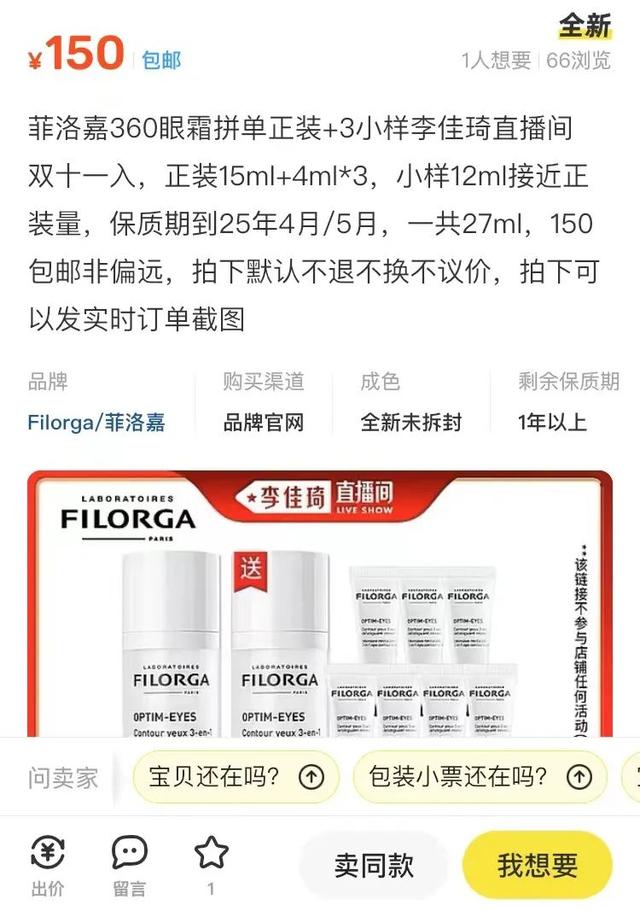Make an offer with 出价
This screenshot has width=640, height=911.
[x=47, y=865]
